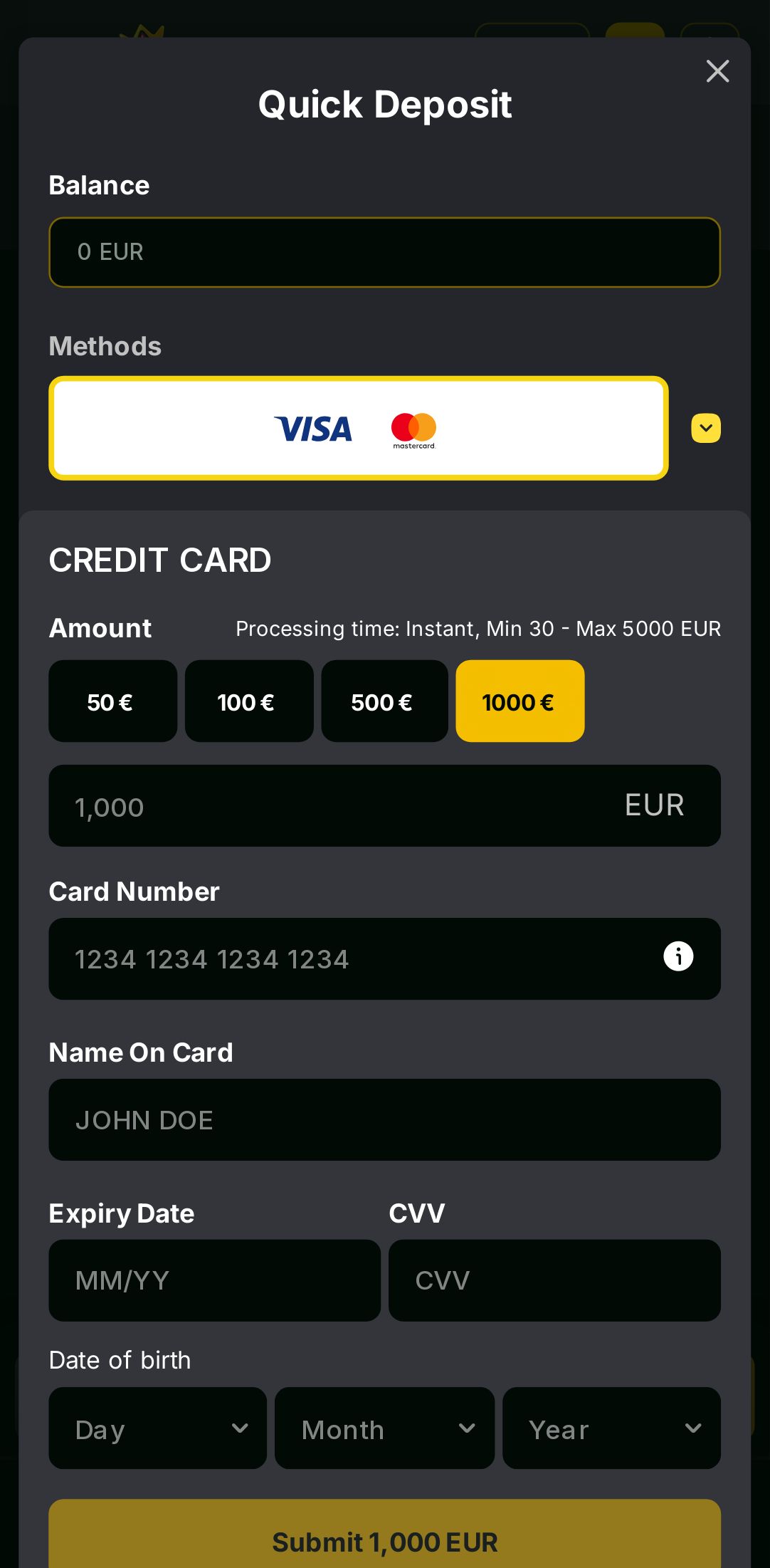Enter the Expiry Date MM/YY field

point(214,1280)
